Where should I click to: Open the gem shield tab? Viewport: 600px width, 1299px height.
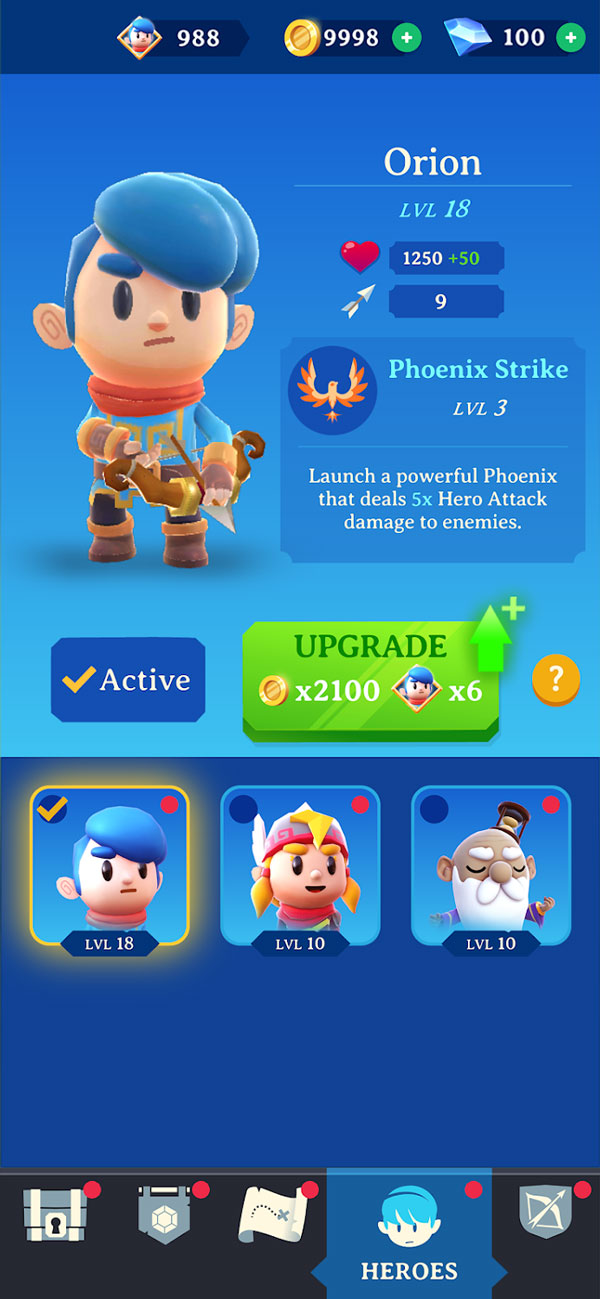coord(162,1214)
